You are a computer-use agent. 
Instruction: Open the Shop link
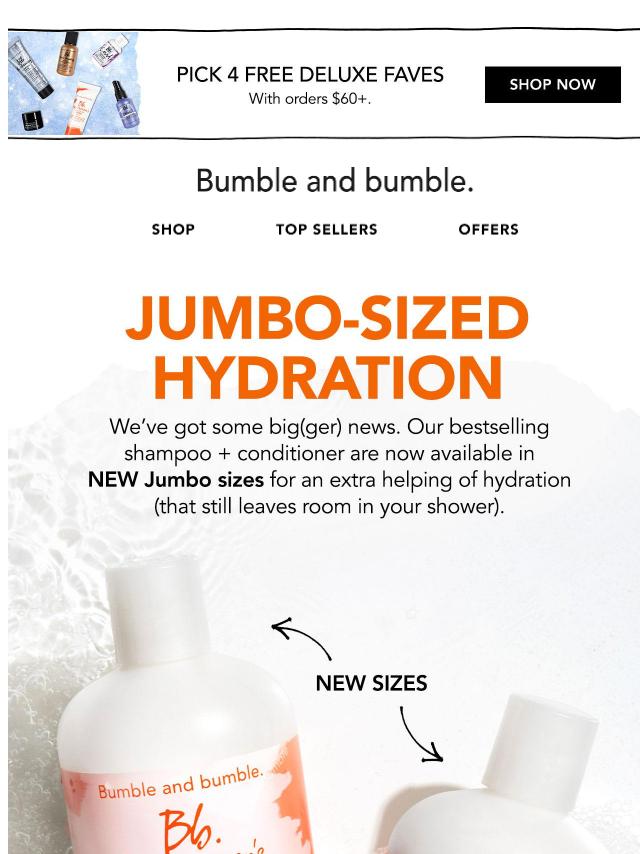coord(173,229)
